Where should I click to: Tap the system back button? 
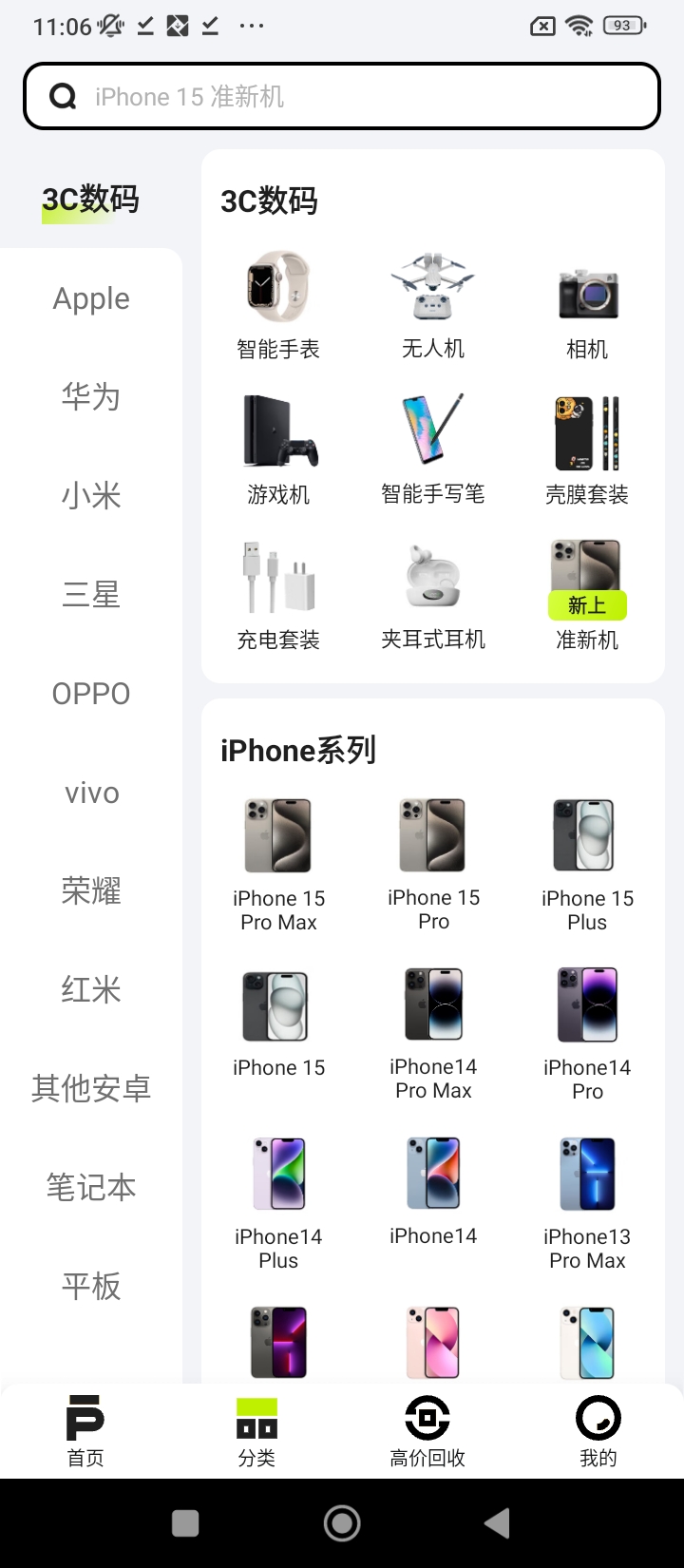498,1523
